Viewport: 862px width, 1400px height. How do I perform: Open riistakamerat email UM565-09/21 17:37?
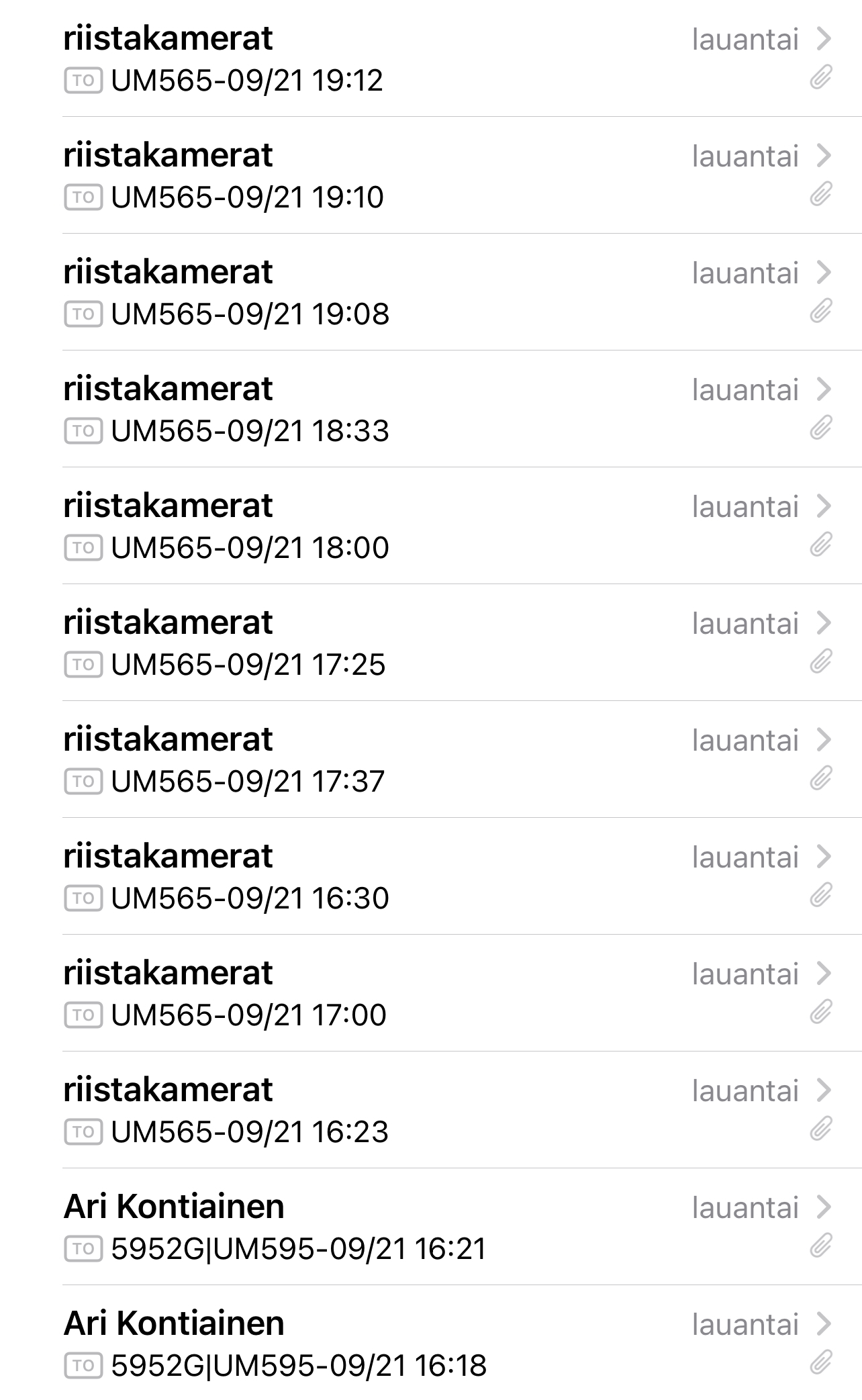[x=430, y=760]
